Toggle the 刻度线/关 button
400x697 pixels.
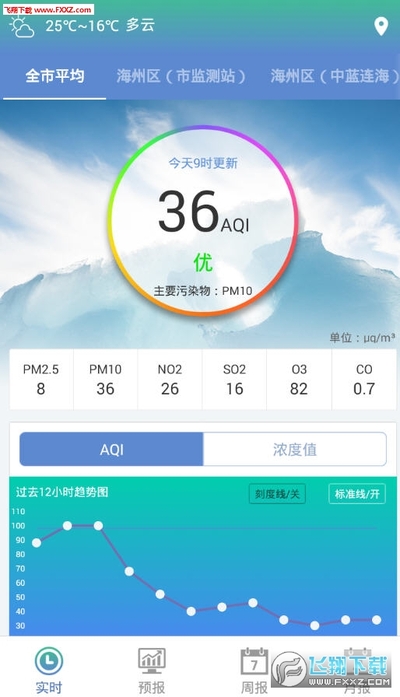(x=277, y=494)
